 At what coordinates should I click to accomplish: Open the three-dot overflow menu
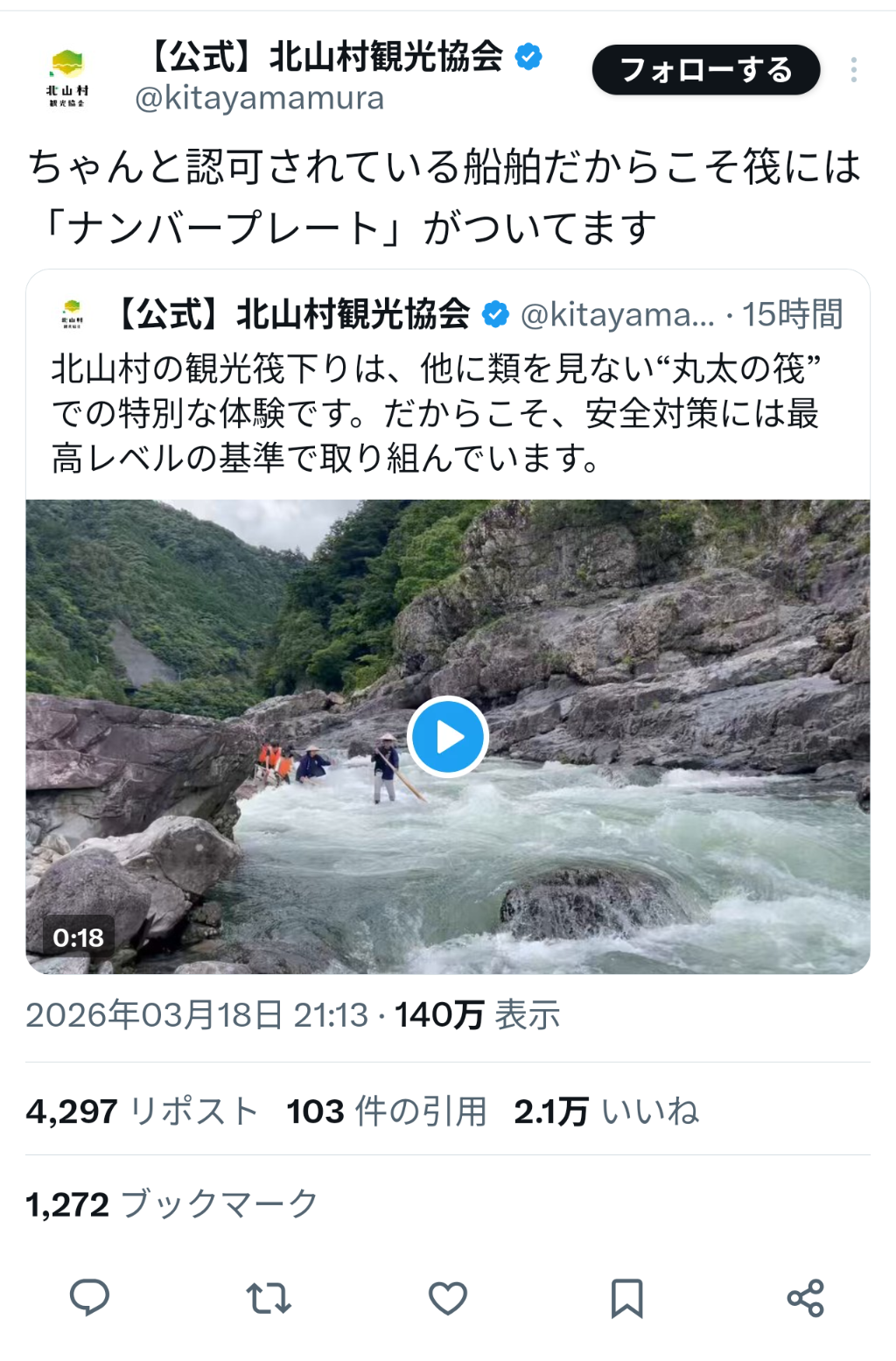click(x=853, y=70)
